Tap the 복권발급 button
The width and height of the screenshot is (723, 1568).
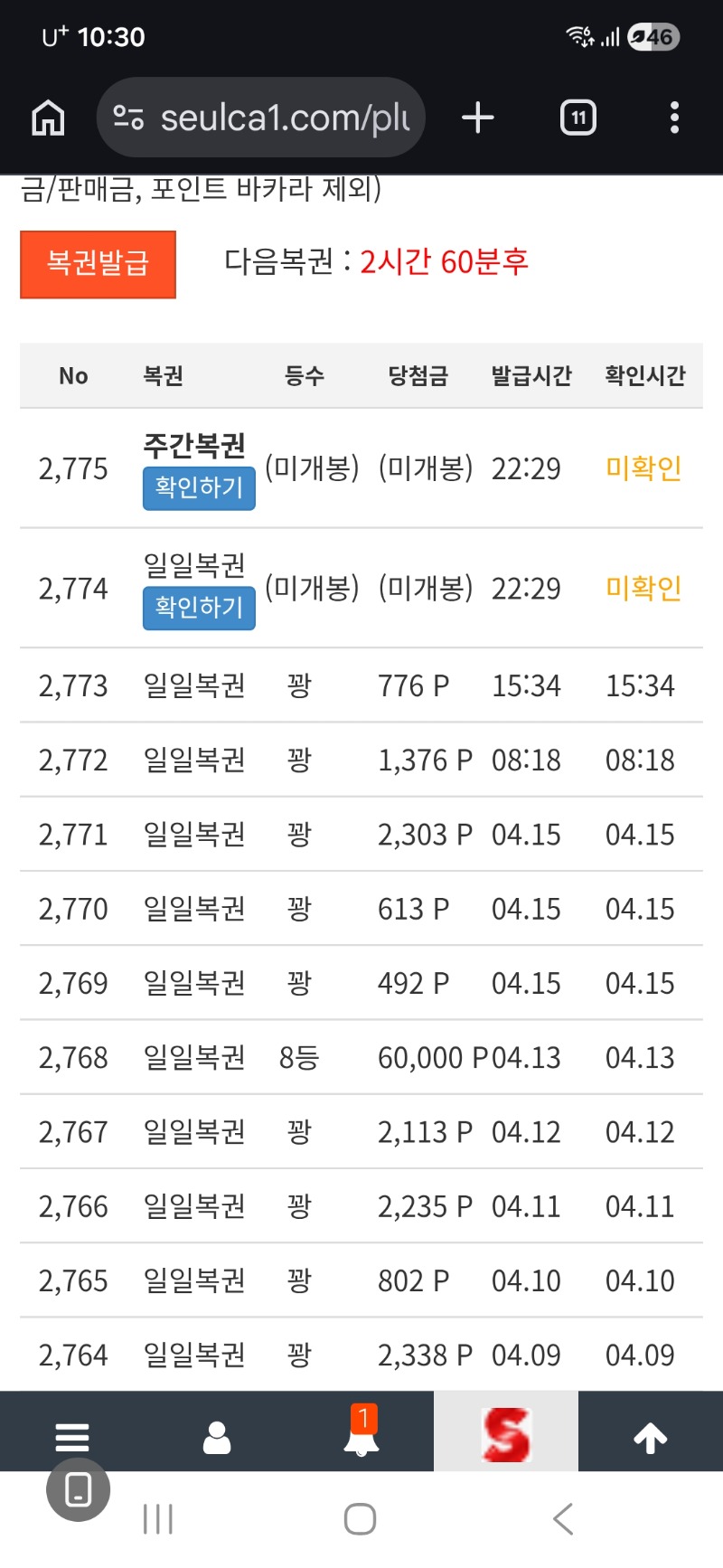click(98, 264)
